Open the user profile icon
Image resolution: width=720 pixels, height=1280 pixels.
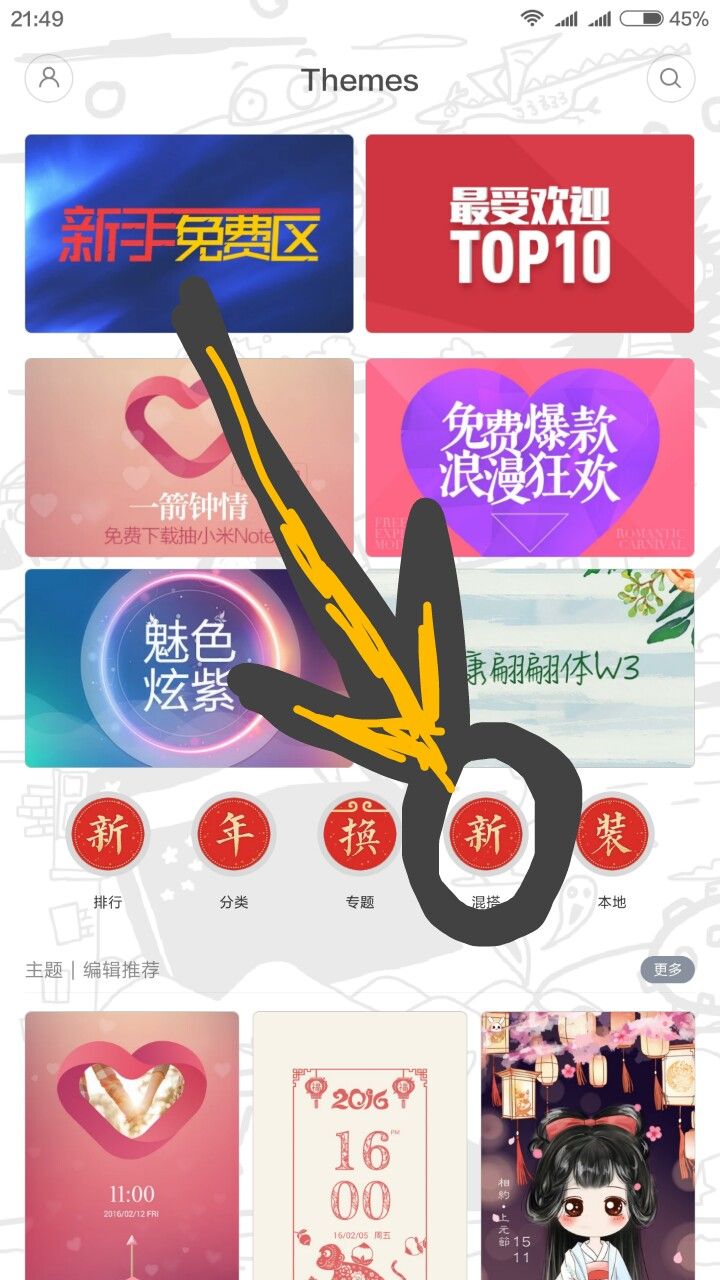[49, 79]
